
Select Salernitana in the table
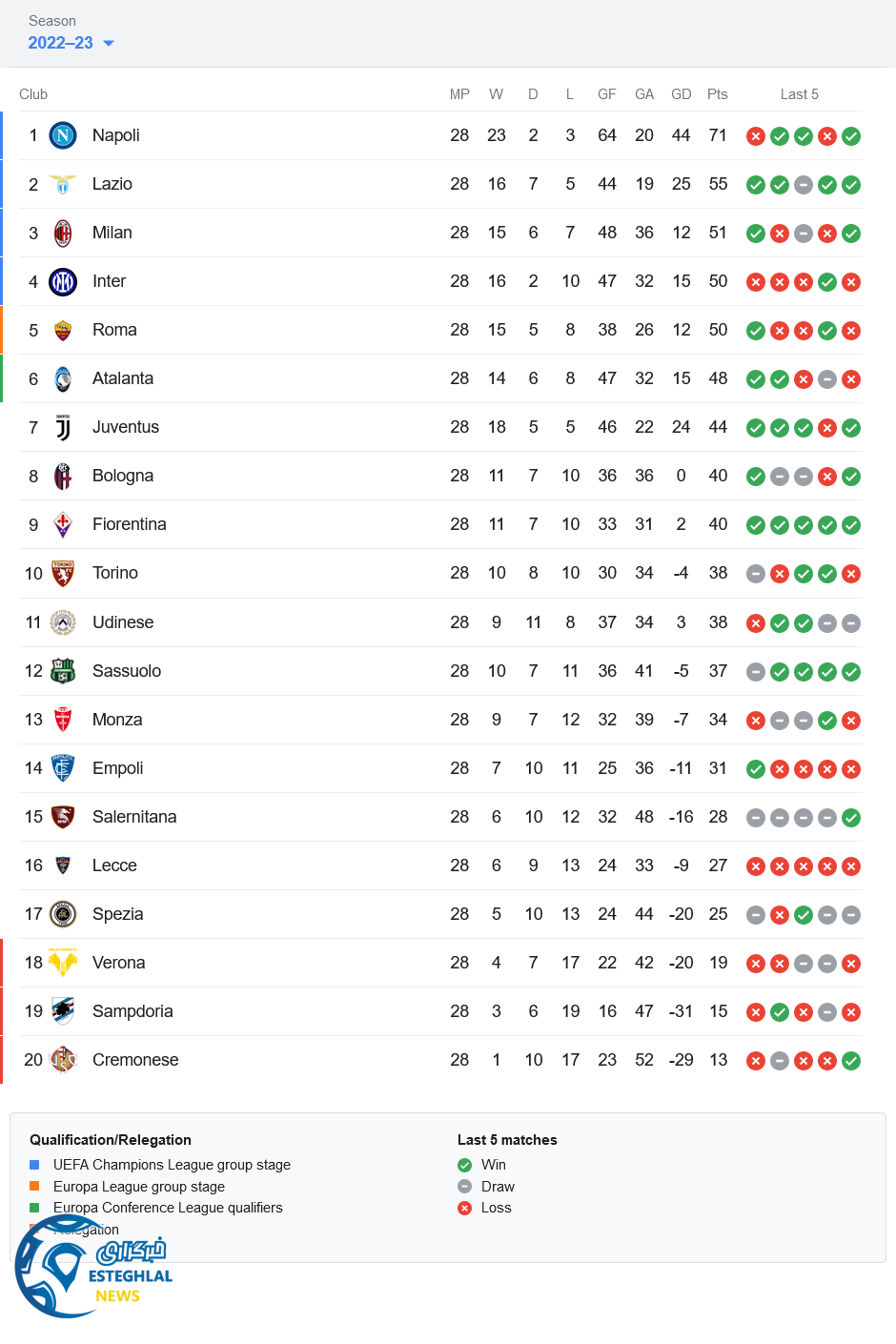[x=133, y=817]
